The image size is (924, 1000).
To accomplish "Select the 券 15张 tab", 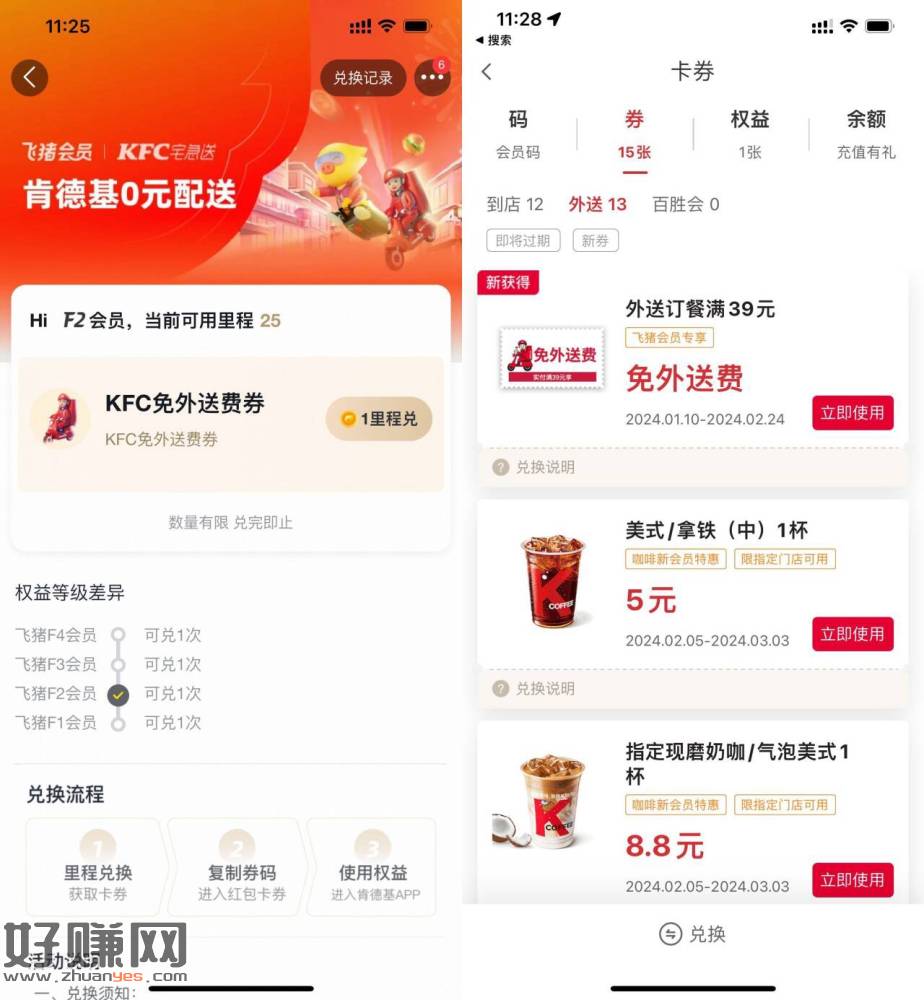I will [634, 134].
